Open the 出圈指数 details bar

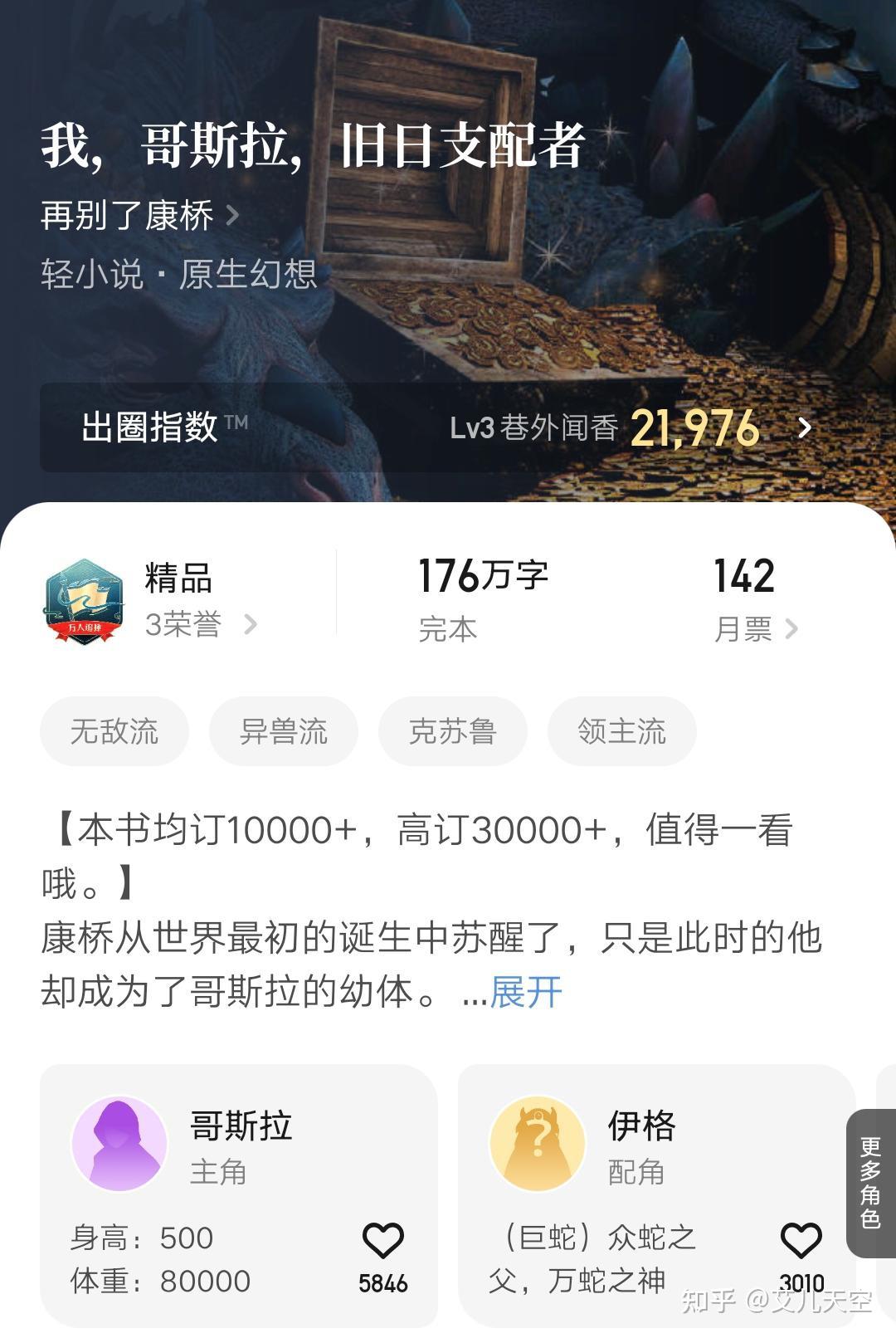pos(448,427)
